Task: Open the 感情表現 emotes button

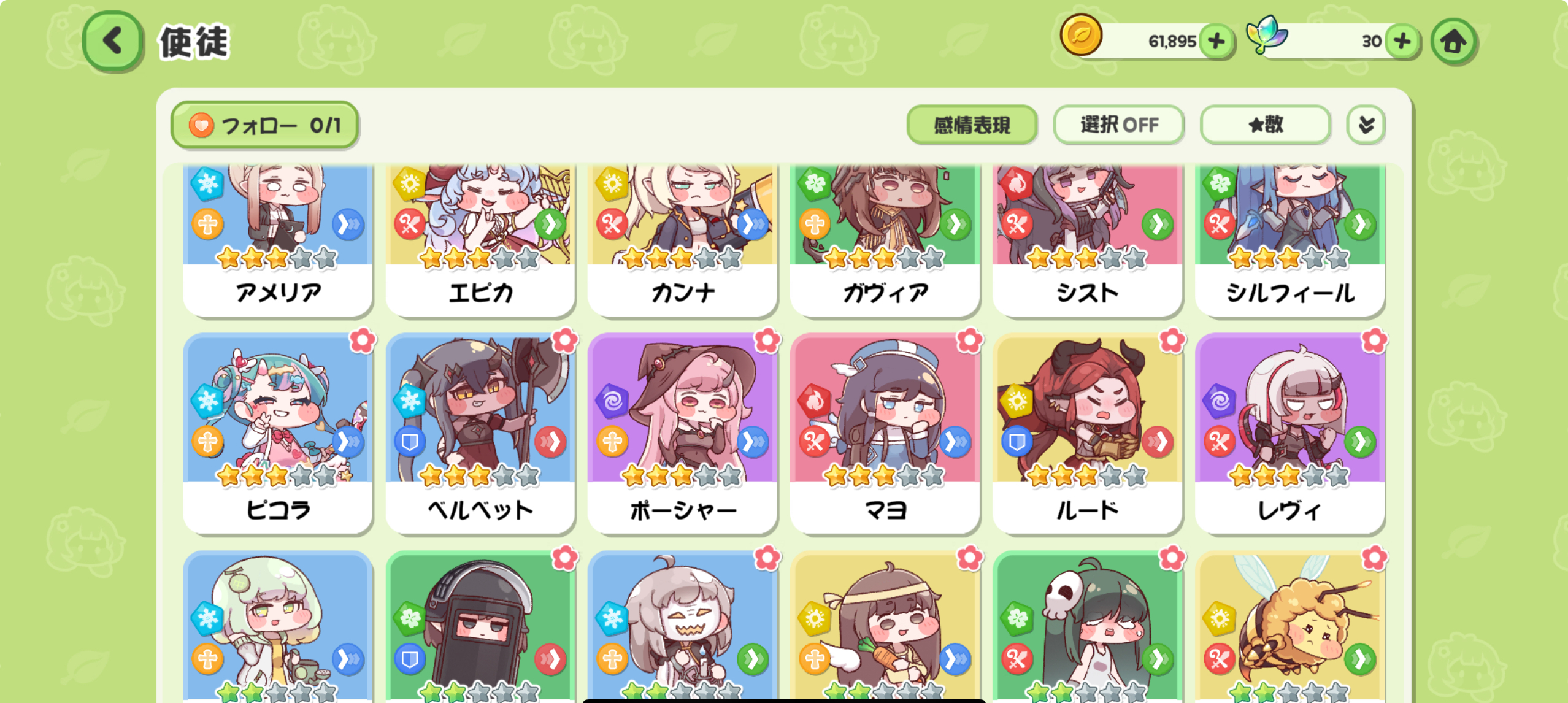Action: [x=972, y=125]
